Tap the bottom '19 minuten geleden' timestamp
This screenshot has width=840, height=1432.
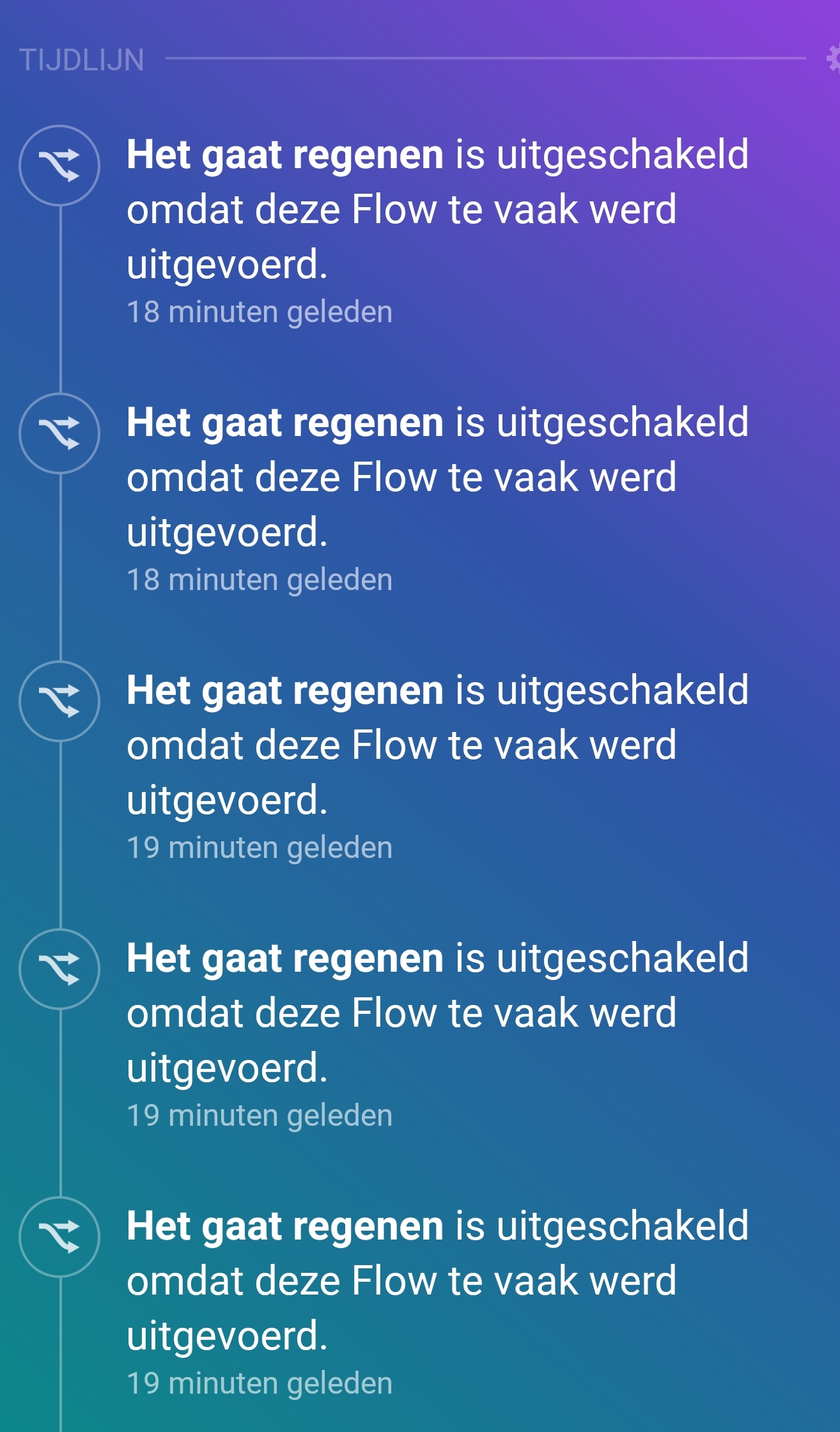point(259,1383)
